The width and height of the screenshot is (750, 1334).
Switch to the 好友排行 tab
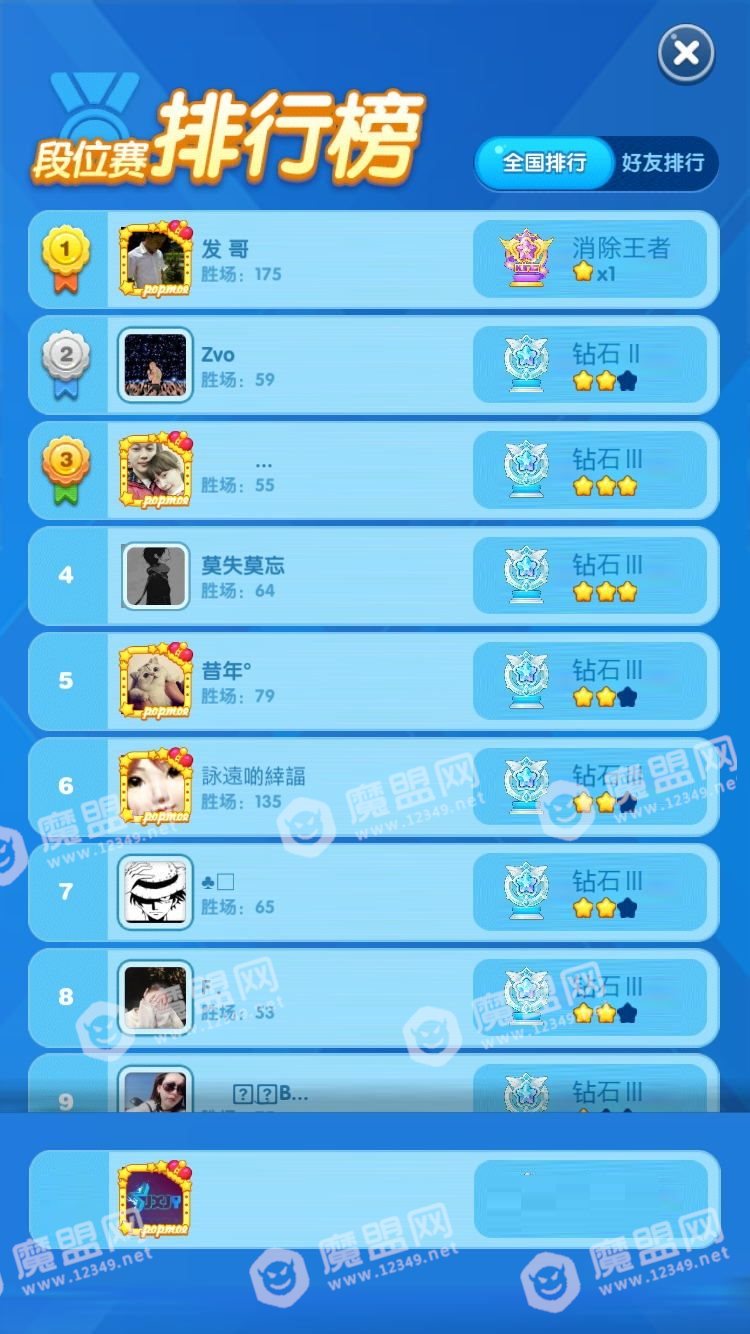click(x=662, y=163)
